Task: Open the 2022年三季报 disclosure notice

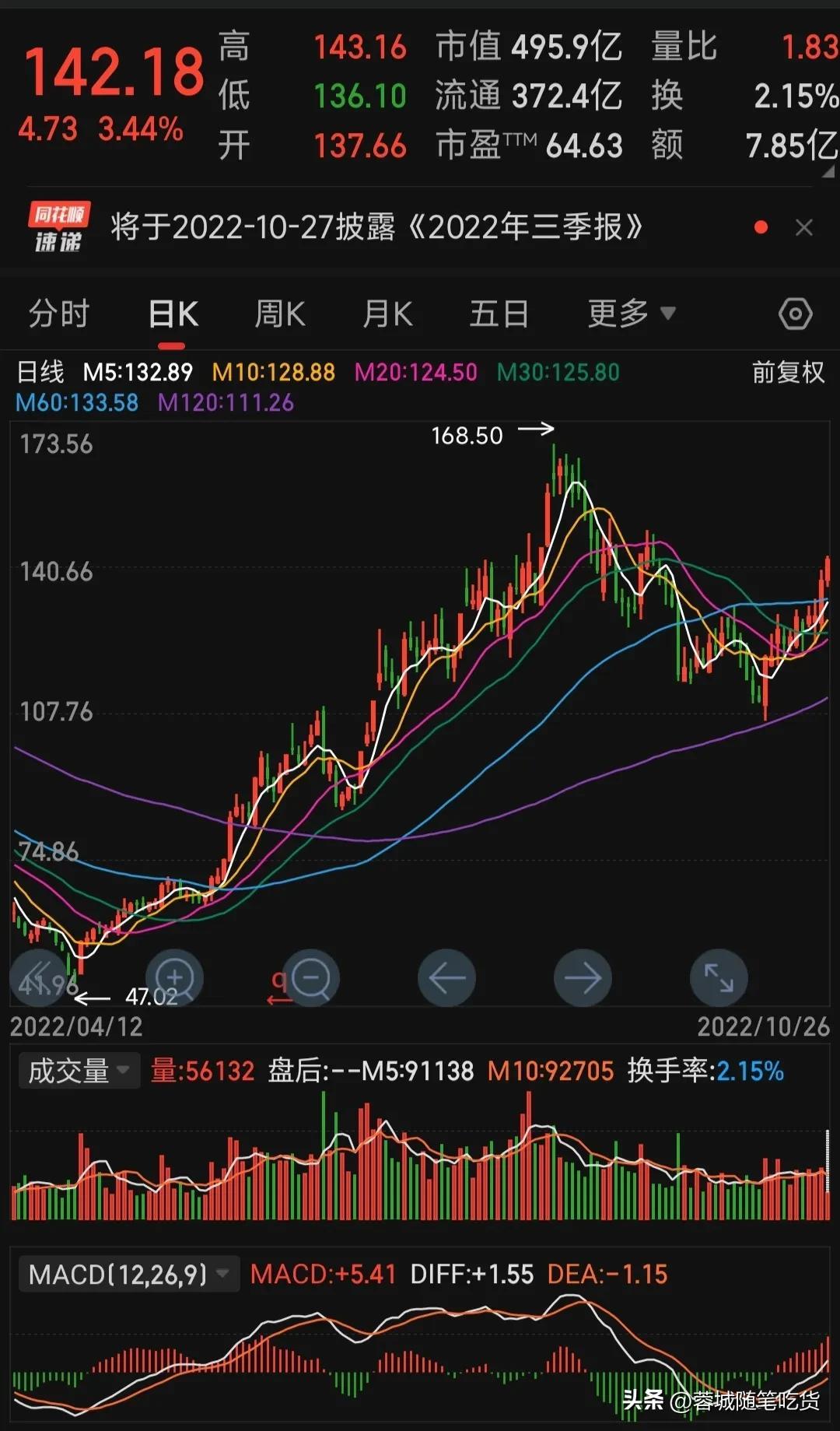Action: coord(376,227)
